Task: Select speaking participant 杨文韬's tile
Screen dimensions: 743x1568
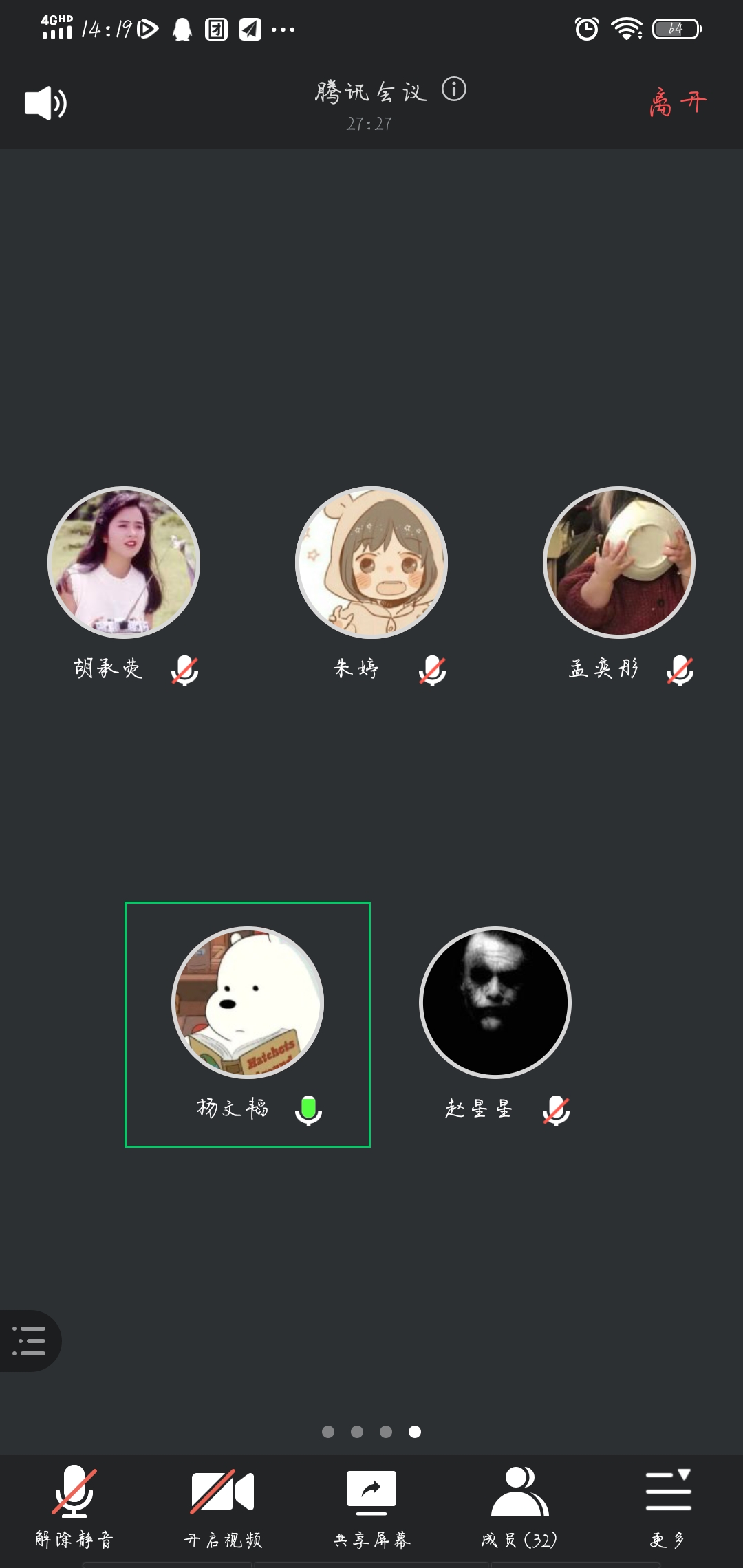Action: [x=248, y=1024]
